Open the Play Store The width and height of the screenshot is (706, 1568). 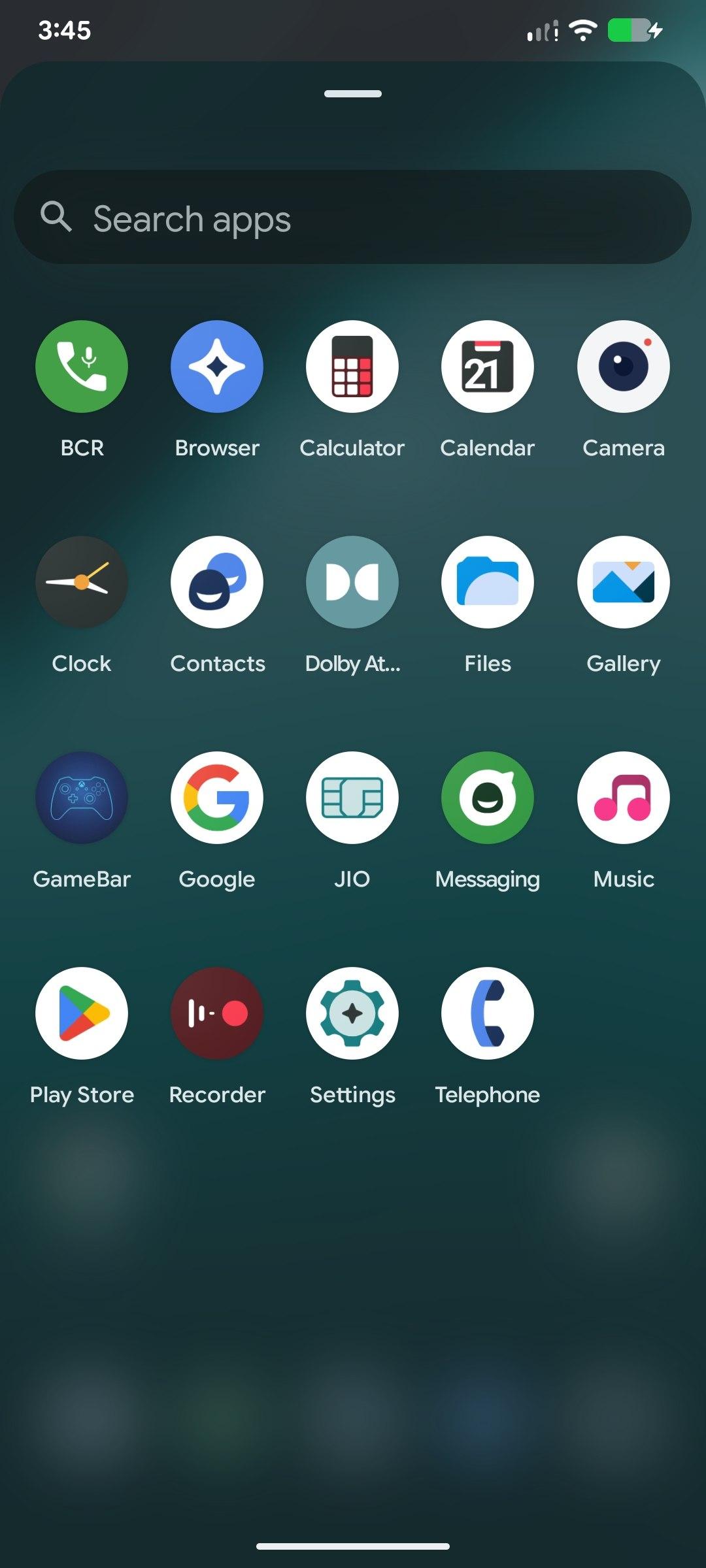tap(82, 1013)
